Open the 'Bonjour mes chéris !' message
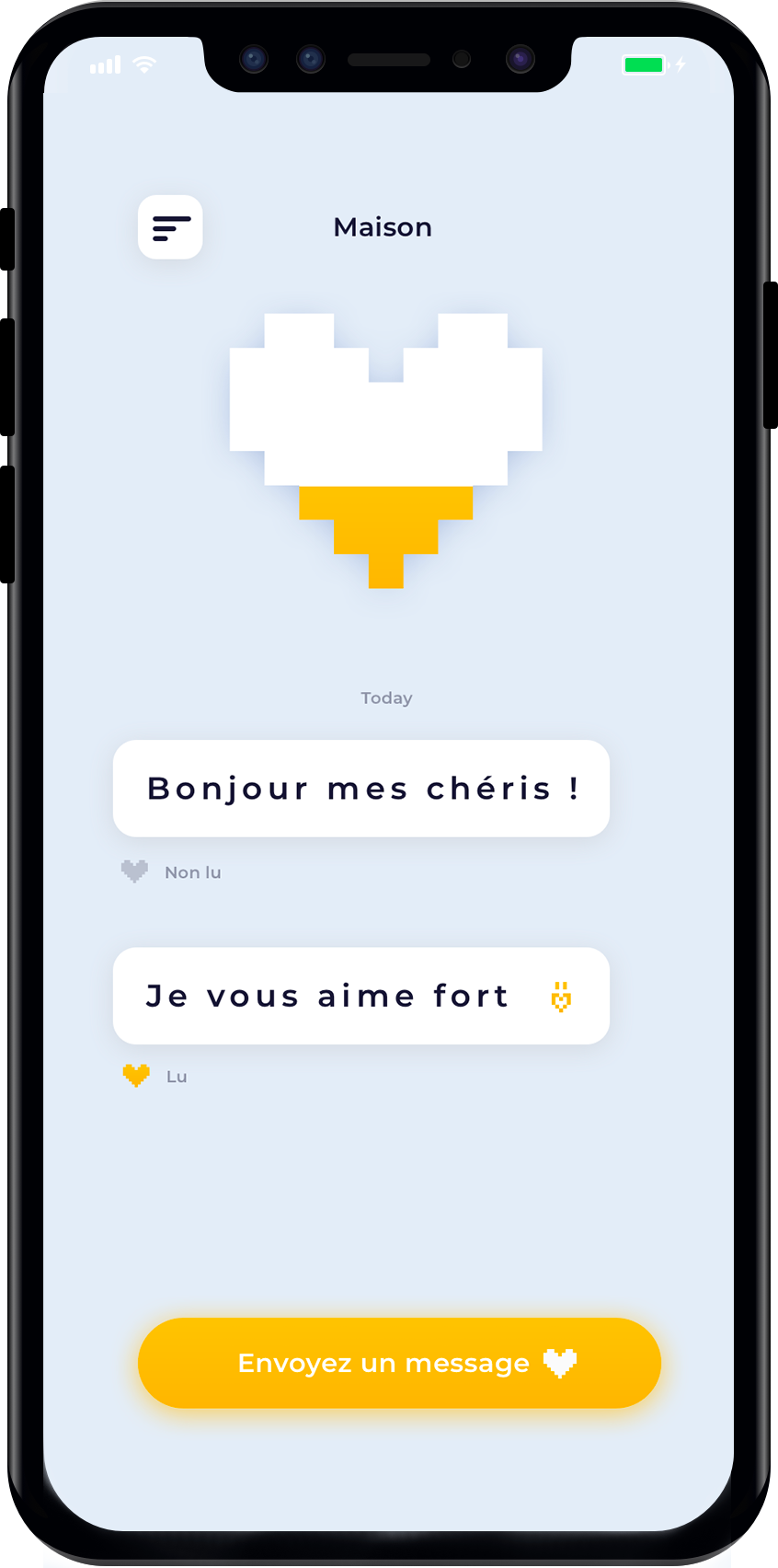 coord(360,789)
